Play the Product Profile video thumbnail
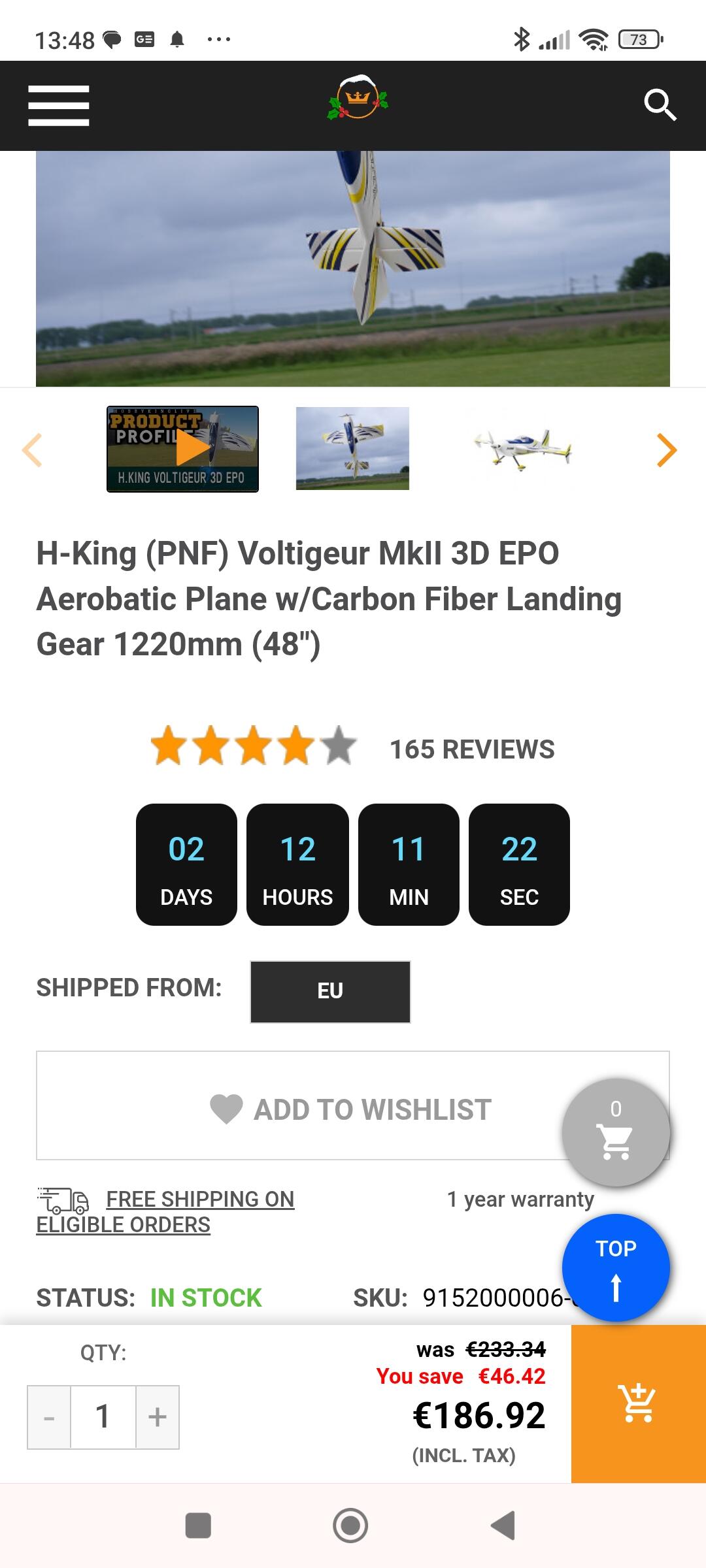This screenshot has height=1568, width=706. tap(182, 449)
